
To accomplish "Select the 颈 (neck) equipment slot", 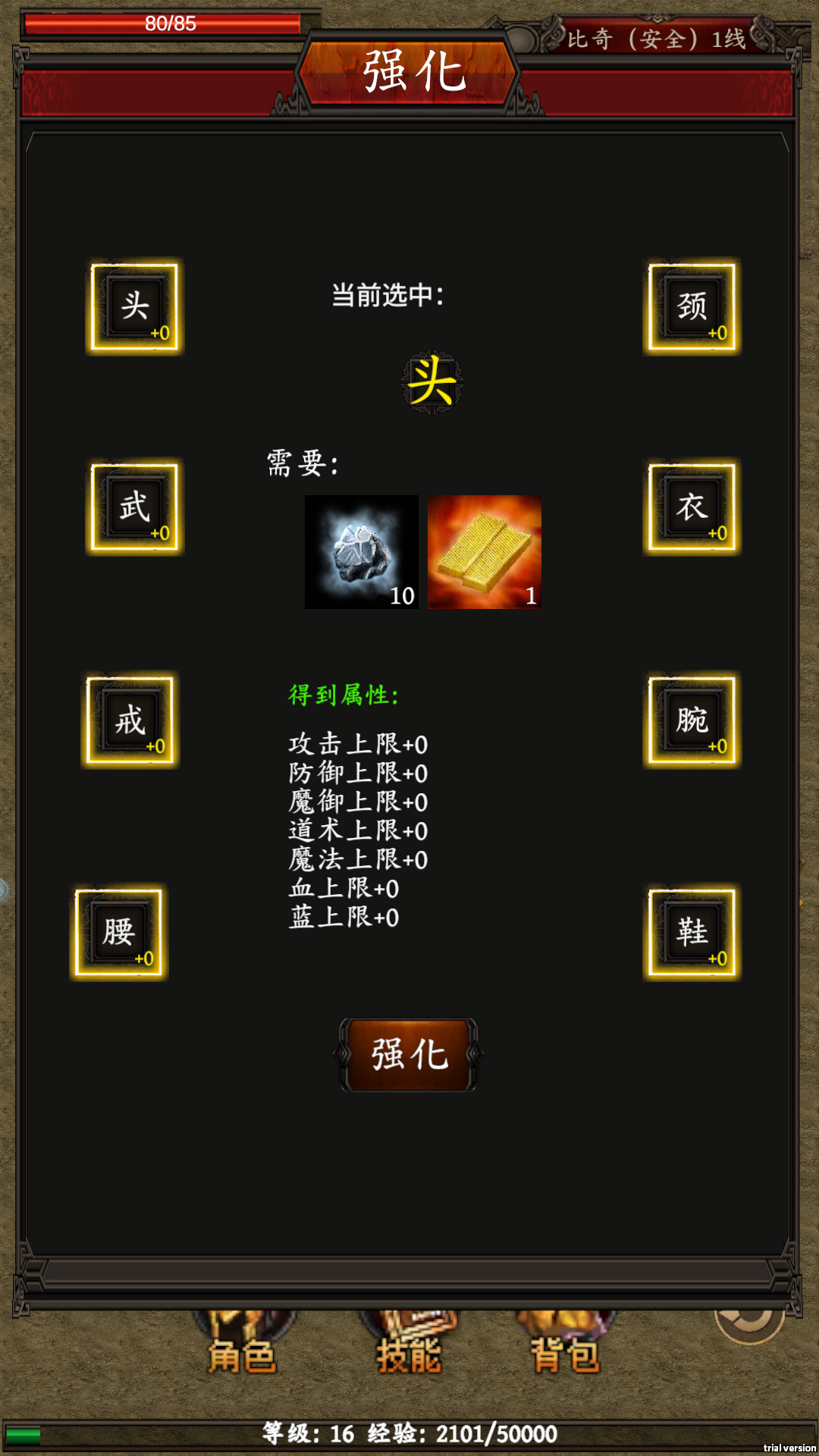I will pyautogui.click(x=692, y=306).
